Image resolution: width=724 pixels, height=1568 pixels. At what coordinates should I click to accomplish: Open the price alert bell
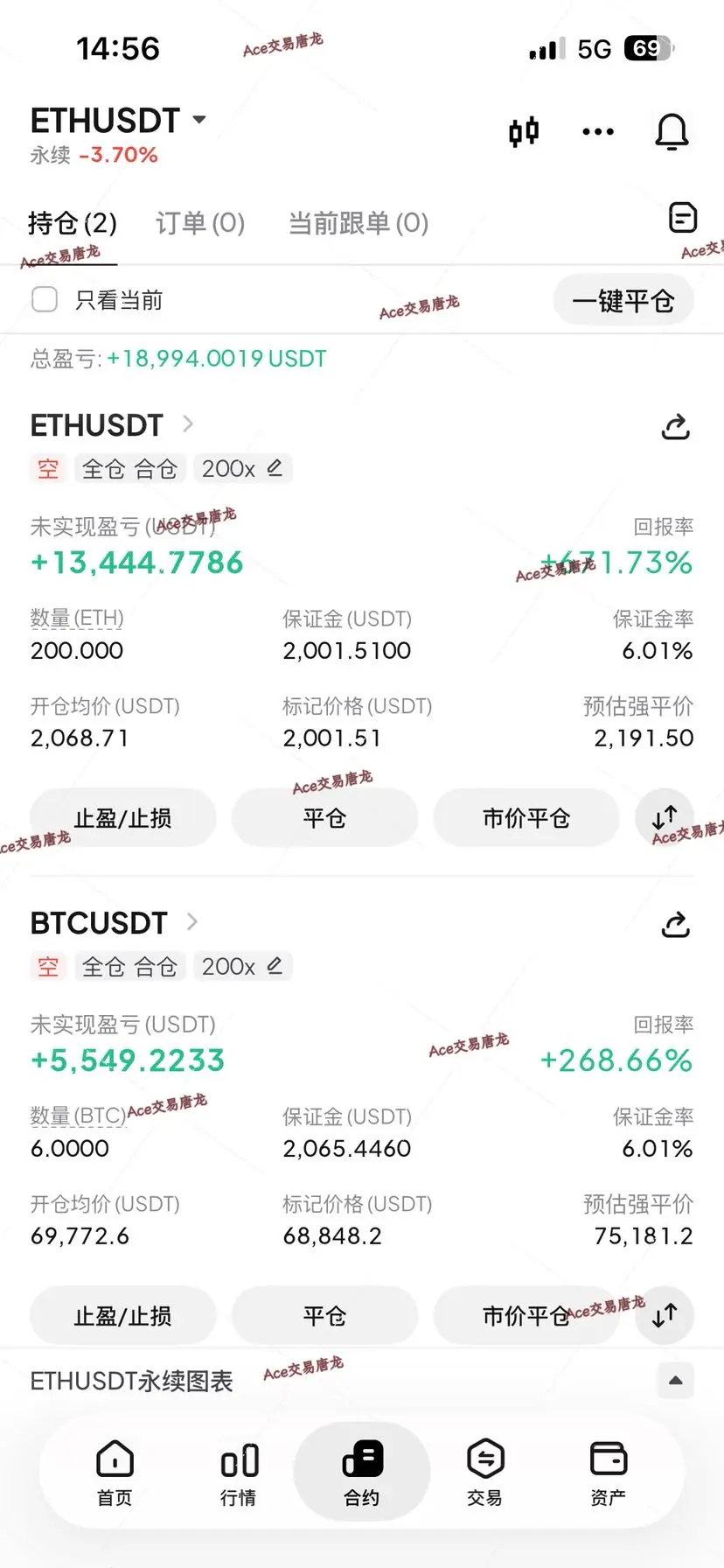point(672,132)
